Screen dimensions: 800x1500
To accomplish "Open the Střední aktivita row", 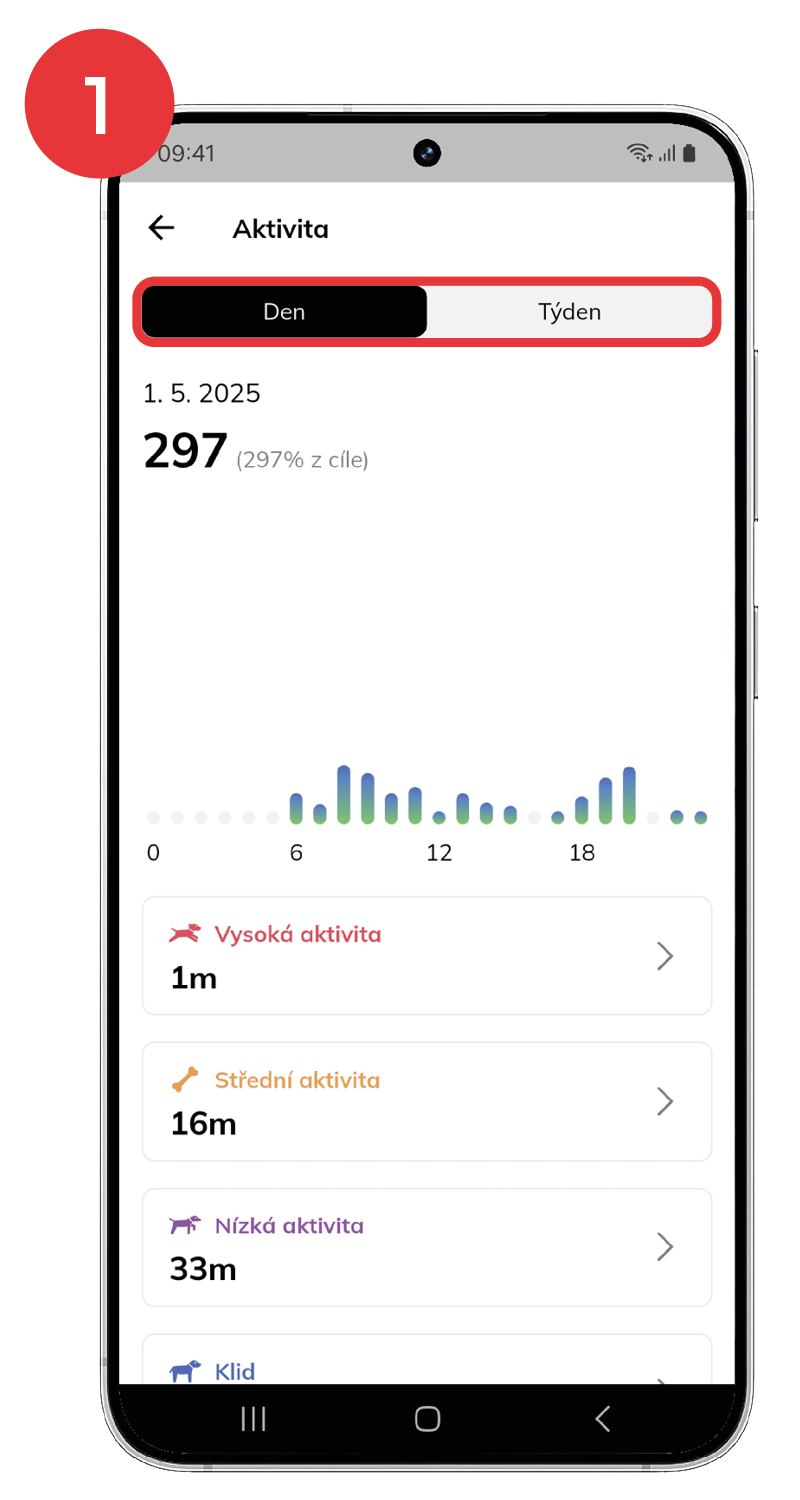I will pos(427,1101).
